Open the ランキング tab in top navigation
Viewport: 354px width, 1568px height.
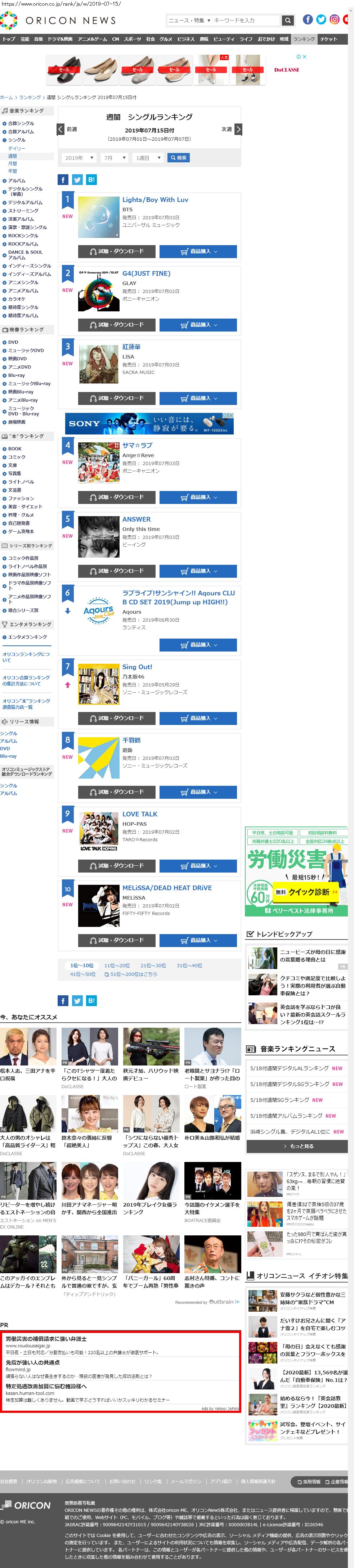click(304, 39)
